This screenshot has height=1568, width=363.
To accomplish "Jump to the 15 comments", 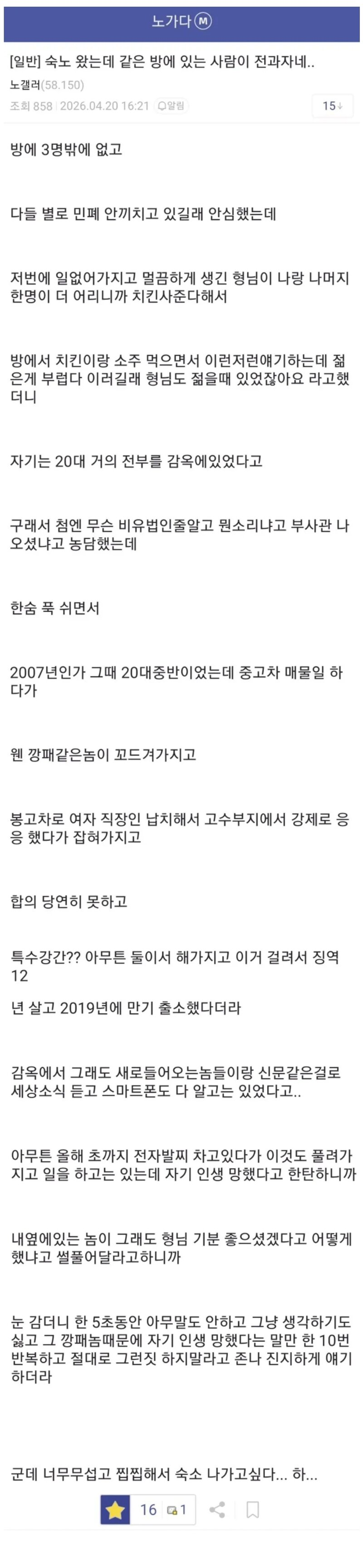I will click(332, 106).
